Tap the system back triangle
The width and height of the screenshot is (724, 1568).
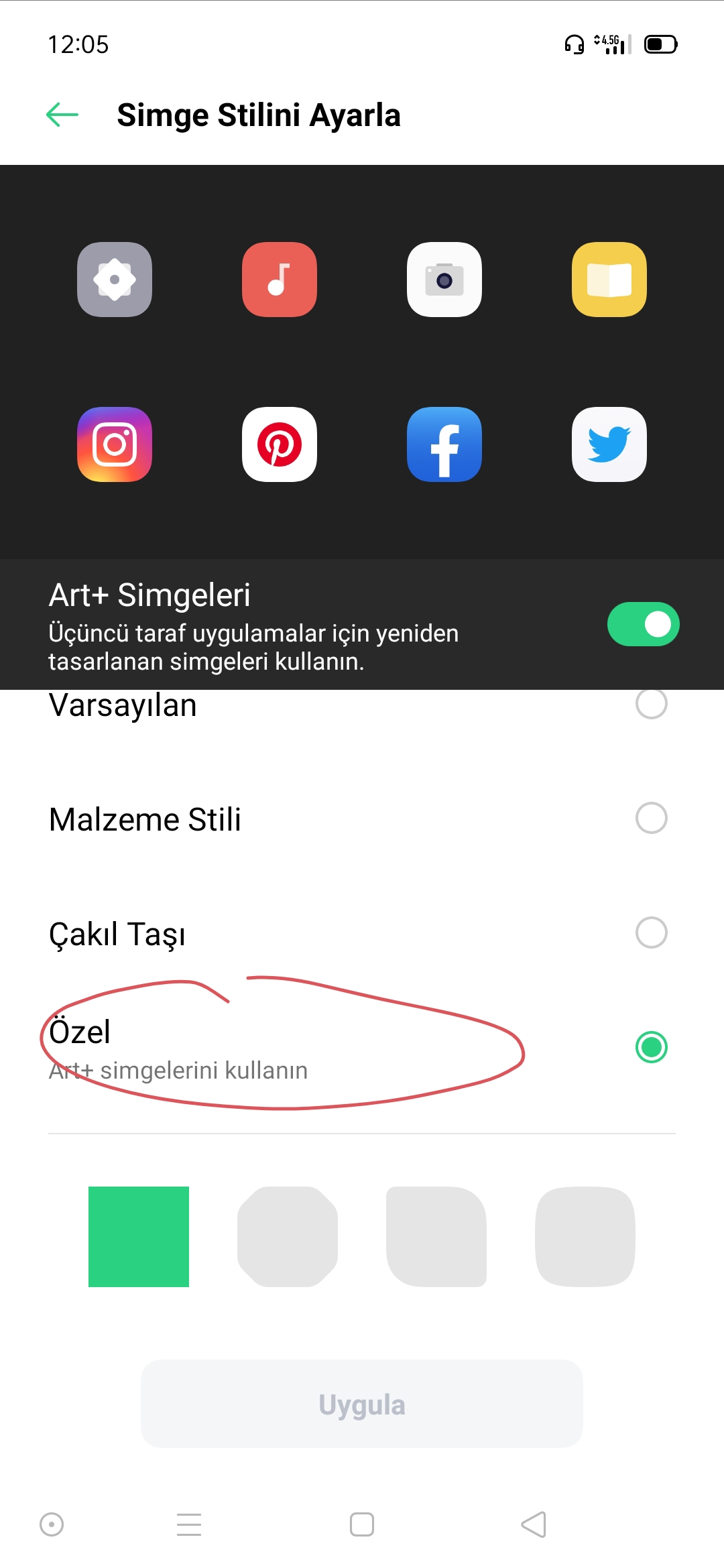click(x=534, y=1524)
